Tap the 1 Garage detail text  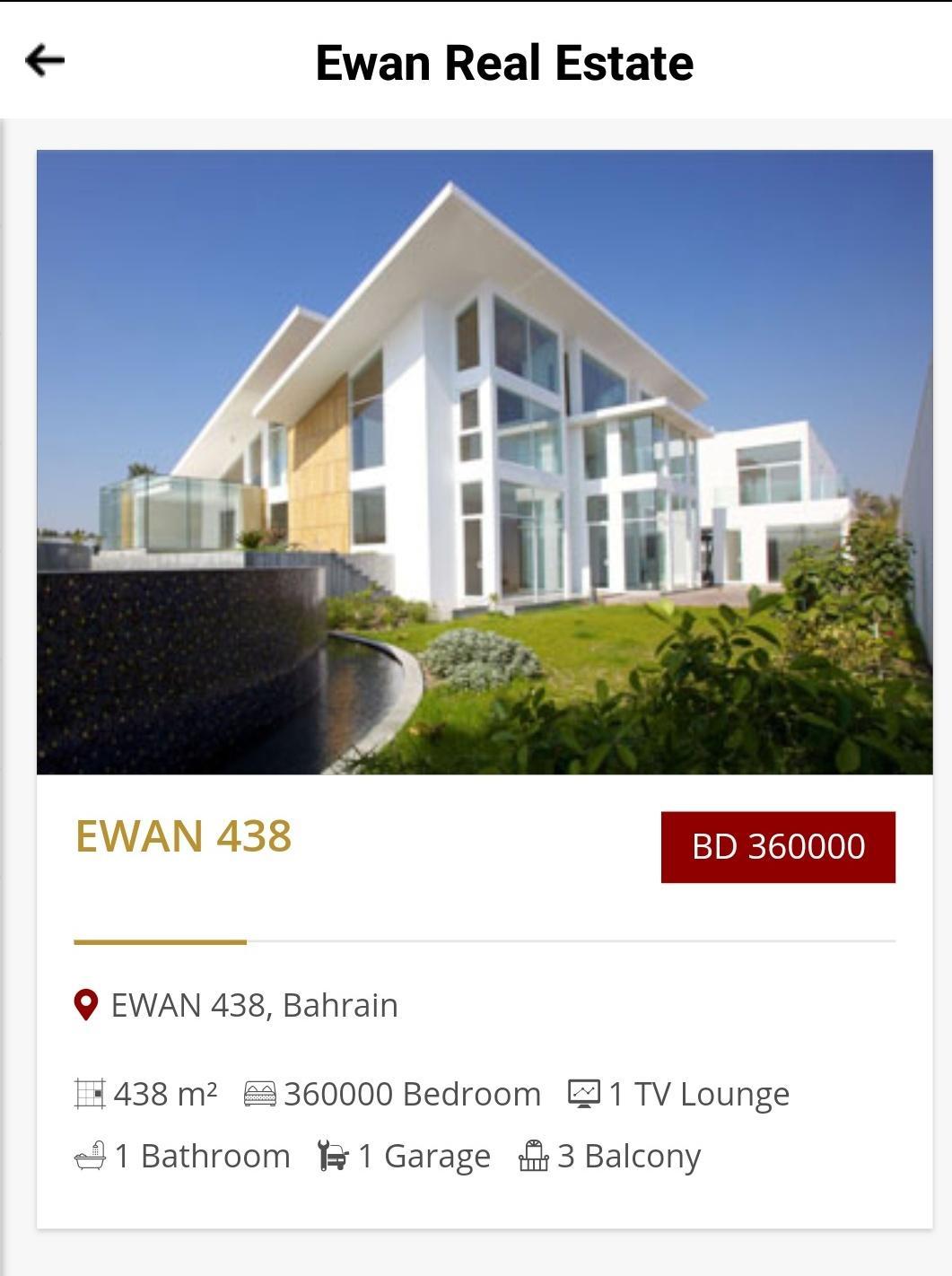coord(423,1156)
